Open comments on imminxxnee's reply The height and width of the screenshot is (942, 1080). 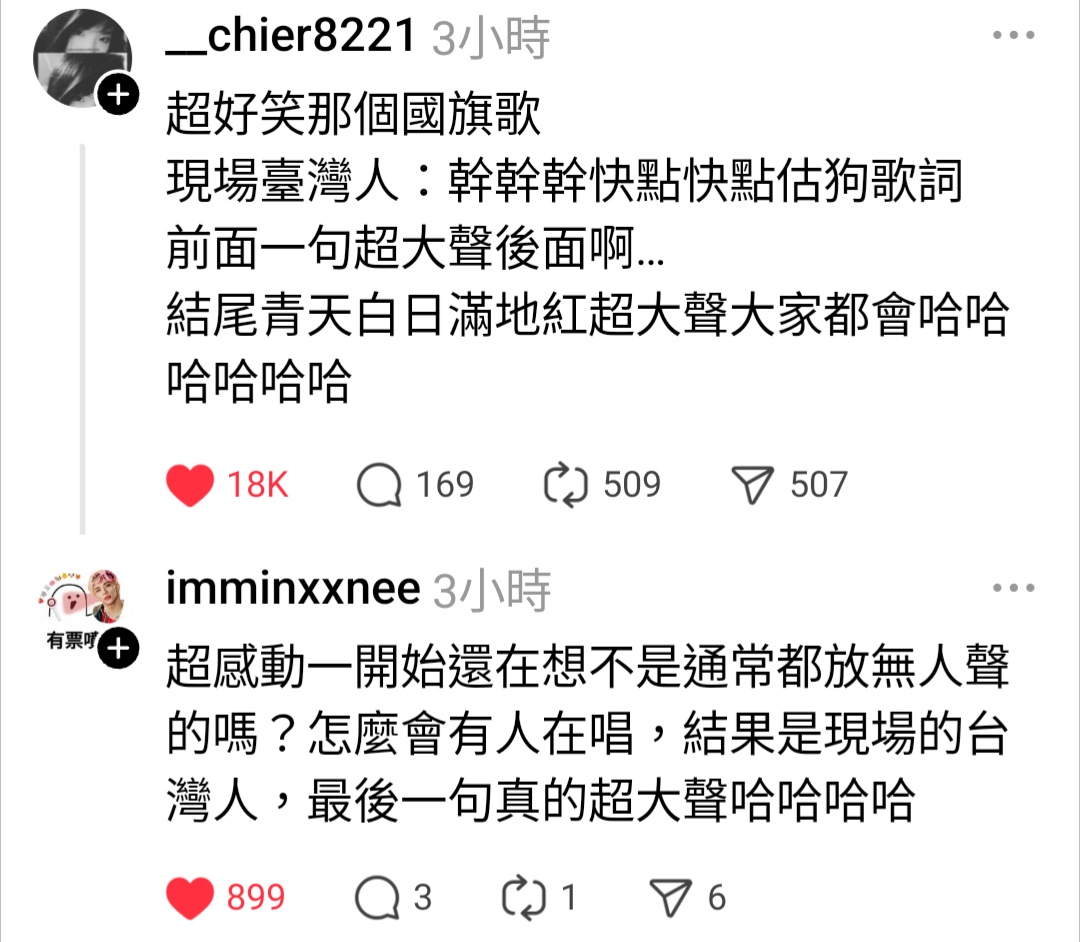click(x=379, y=898)
